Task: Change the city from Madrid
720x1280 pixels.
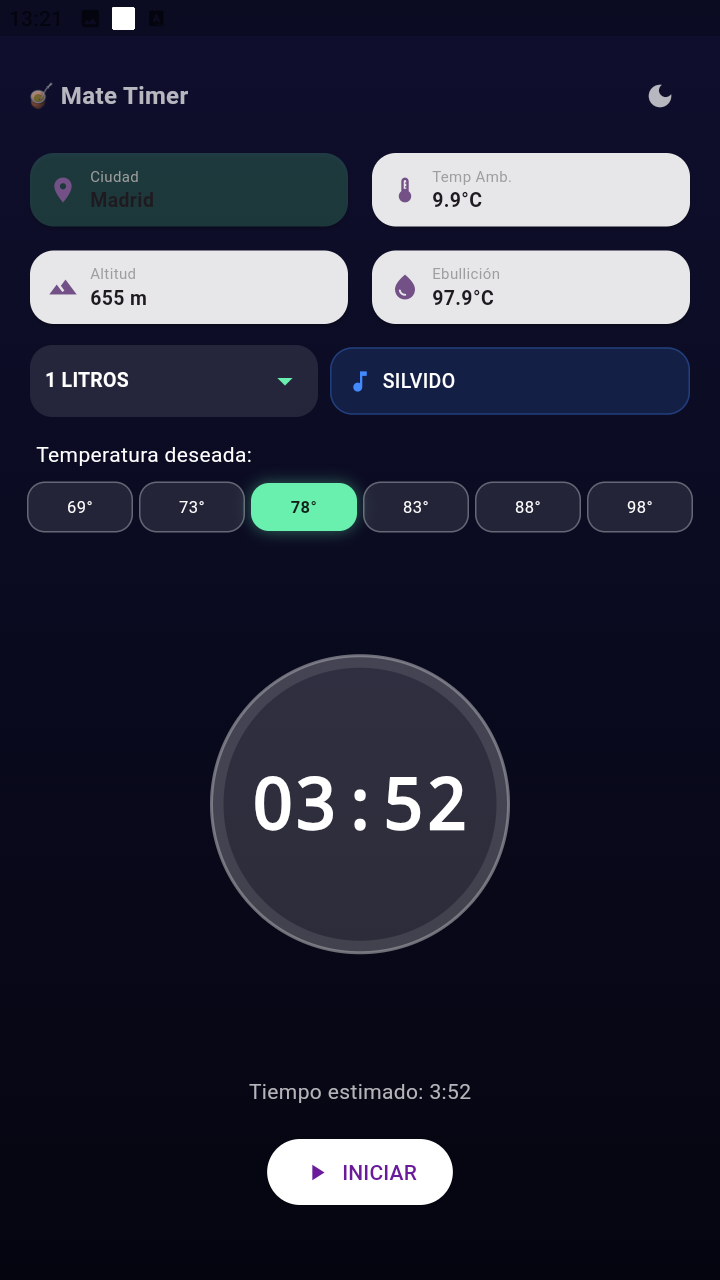Action: (x=189, y=190)
